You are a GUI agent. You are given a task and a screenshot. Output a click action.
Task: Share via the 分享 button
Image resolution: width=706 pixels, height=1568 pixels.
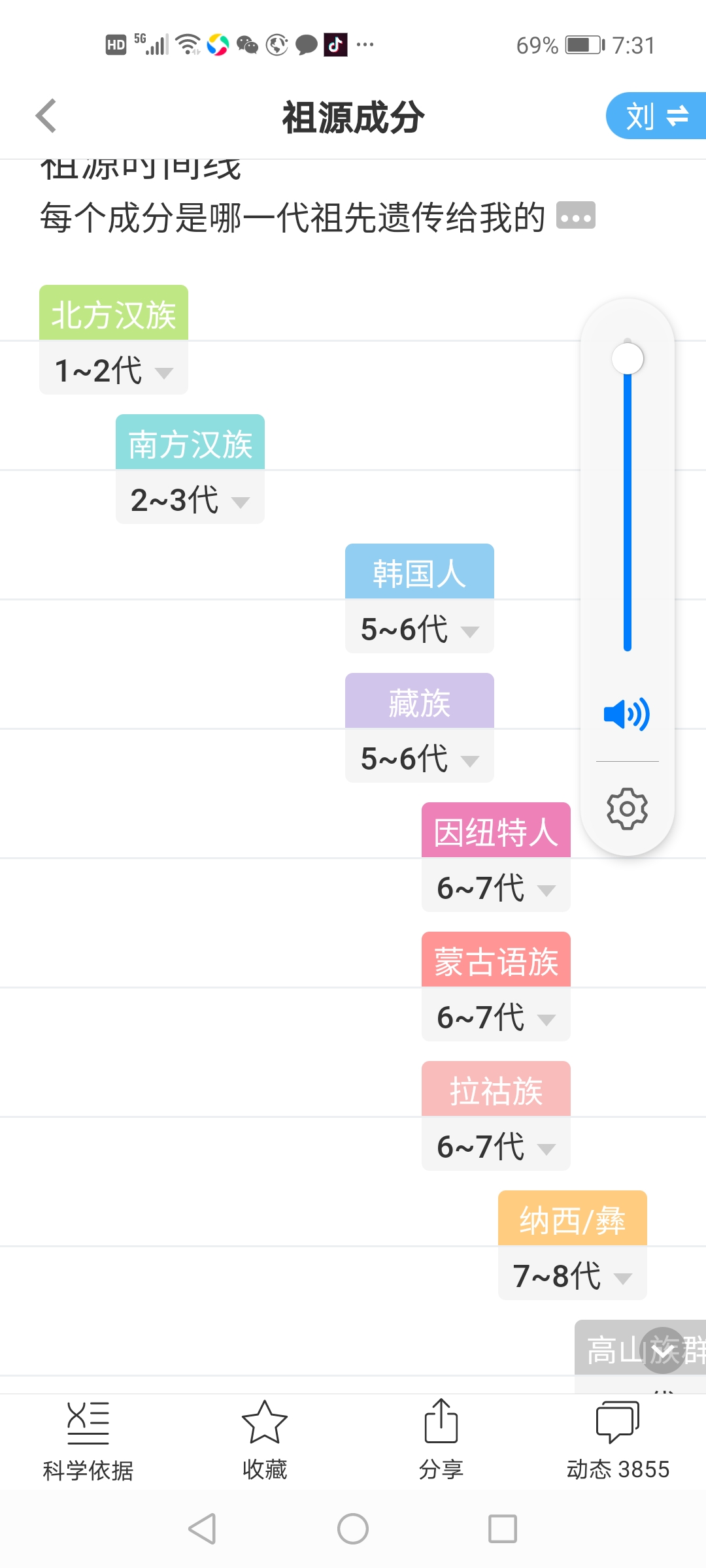pyautogui.click(x=441, y=1441)
